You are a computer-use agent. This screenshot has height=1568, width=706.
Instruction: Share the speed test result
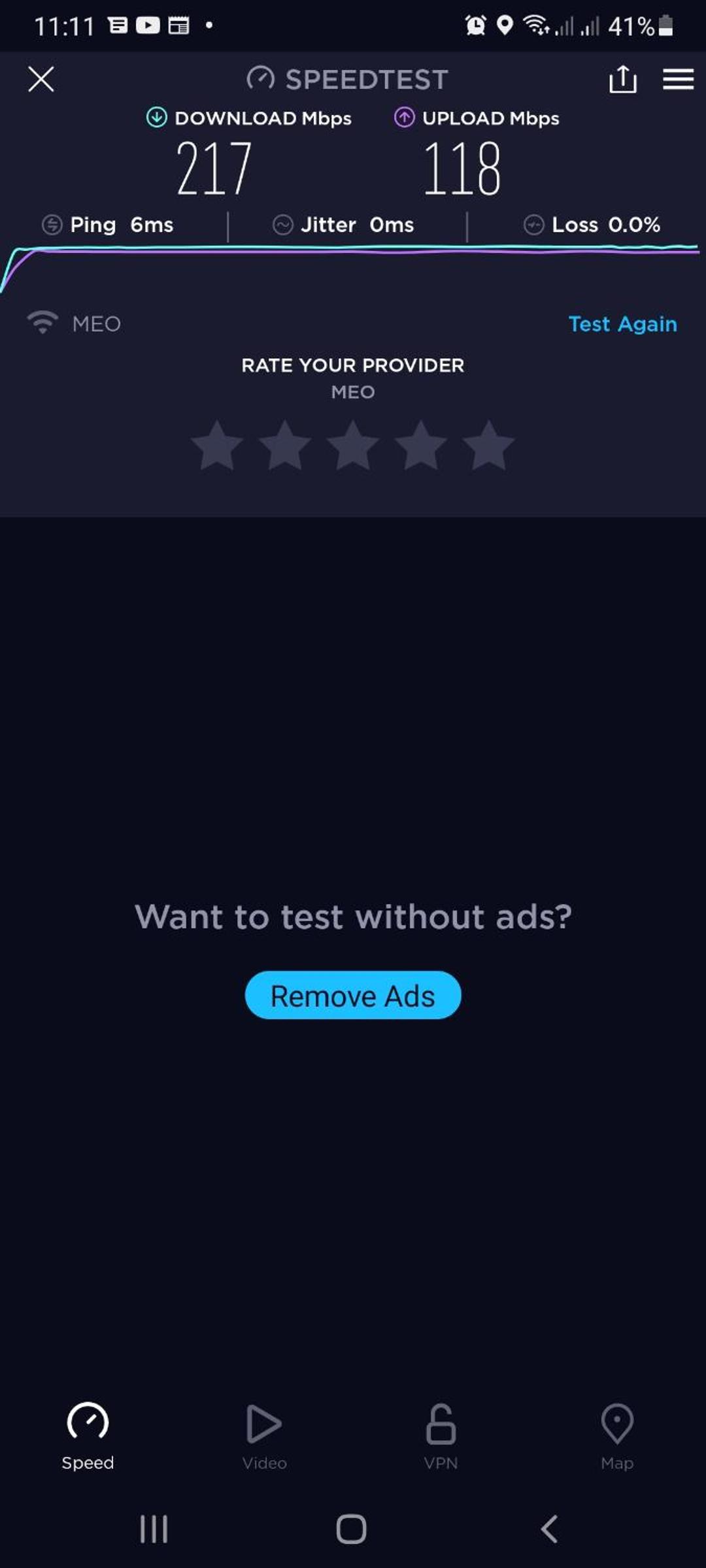point(622,79)
